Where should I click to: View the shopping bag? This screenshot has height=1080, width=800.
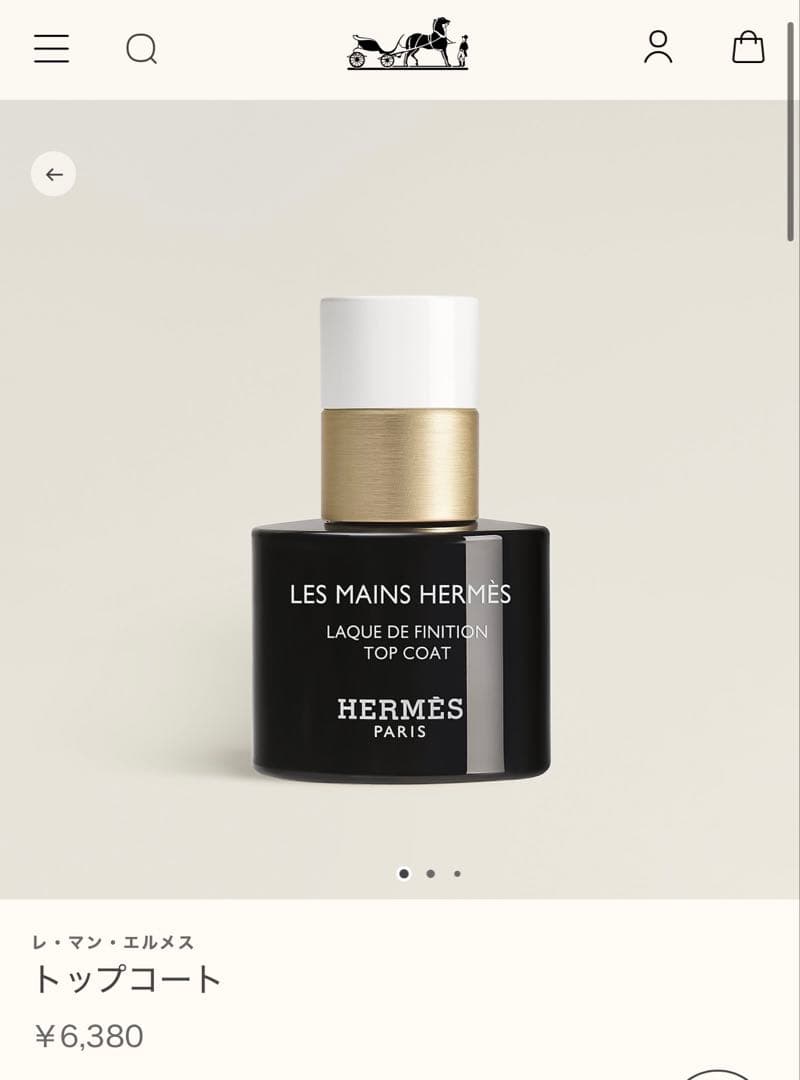[748, 47]
